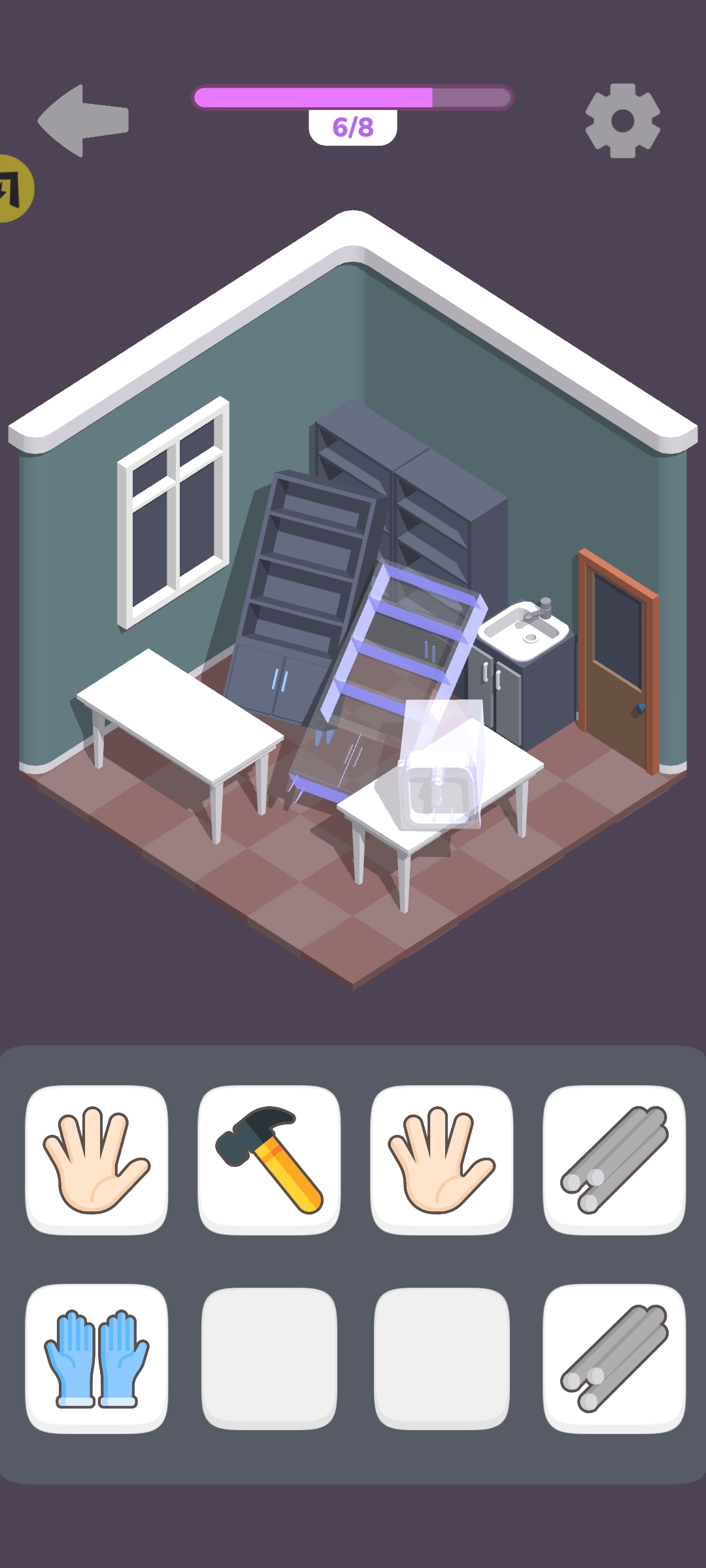Pick the blue gloves tile
This screenshot has width=706, height=1568.
97,1358
